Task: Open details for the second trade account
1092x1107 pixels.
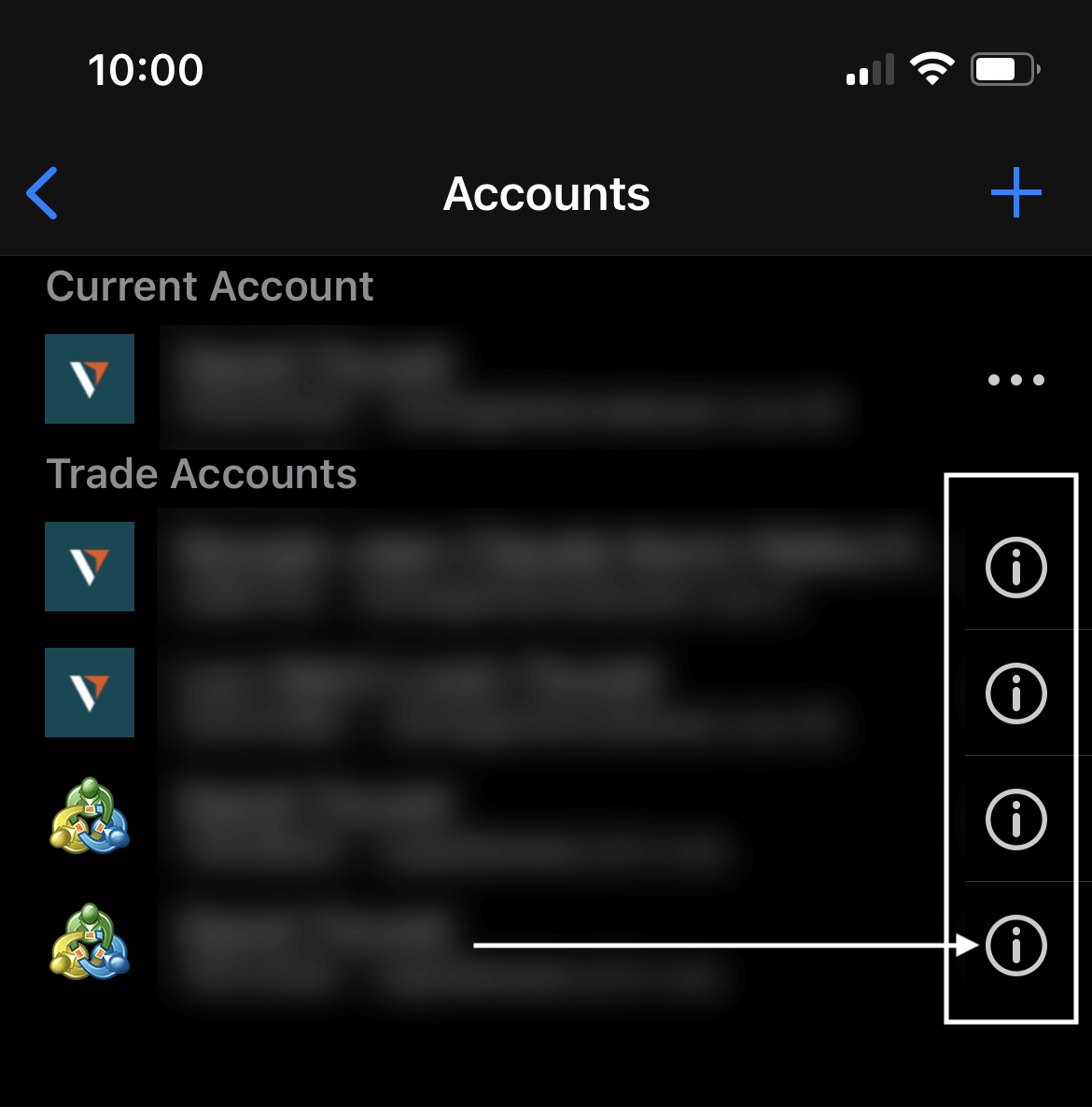Action: point(1016,694)
